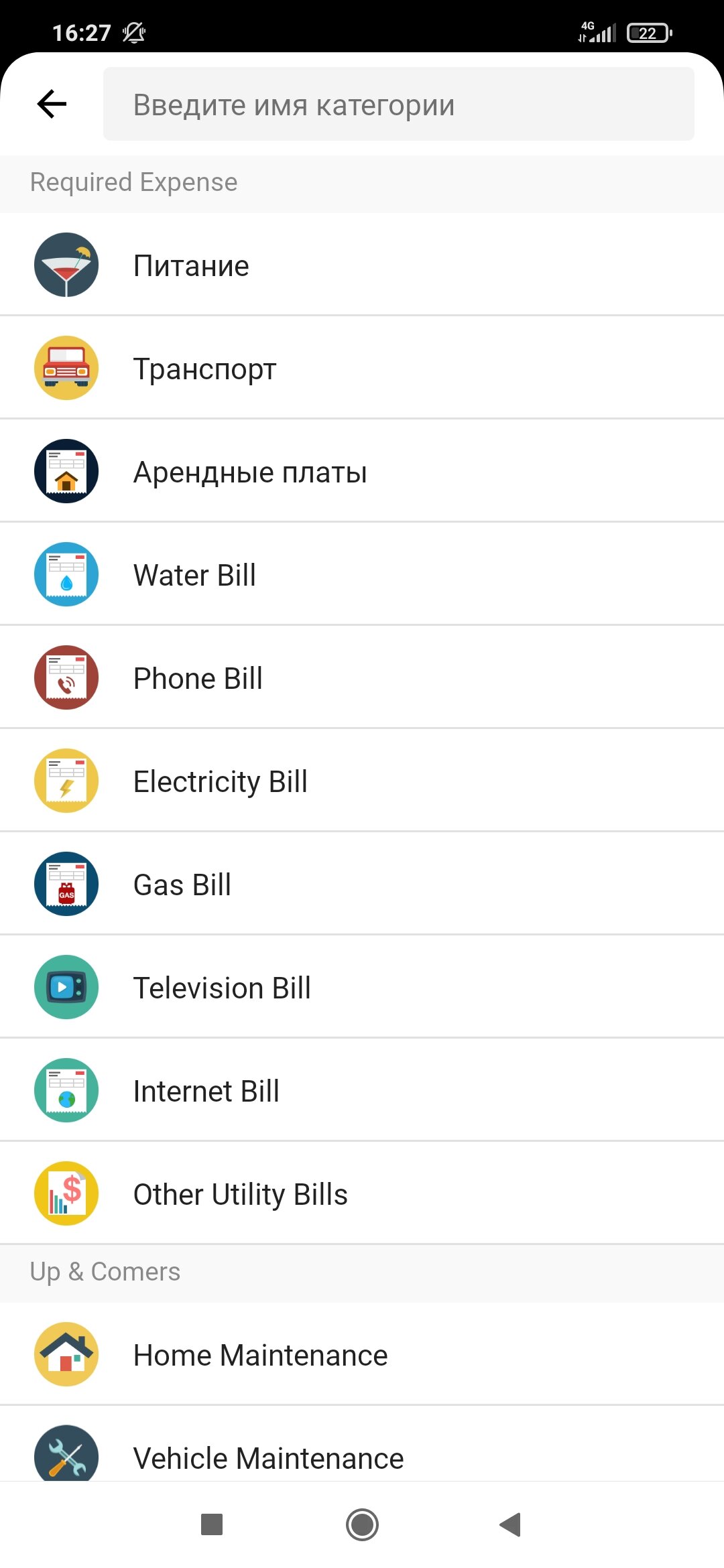Screen dimensions: 724x1568
Task: Choose Phone Bill category
Action: click(362, 677)
